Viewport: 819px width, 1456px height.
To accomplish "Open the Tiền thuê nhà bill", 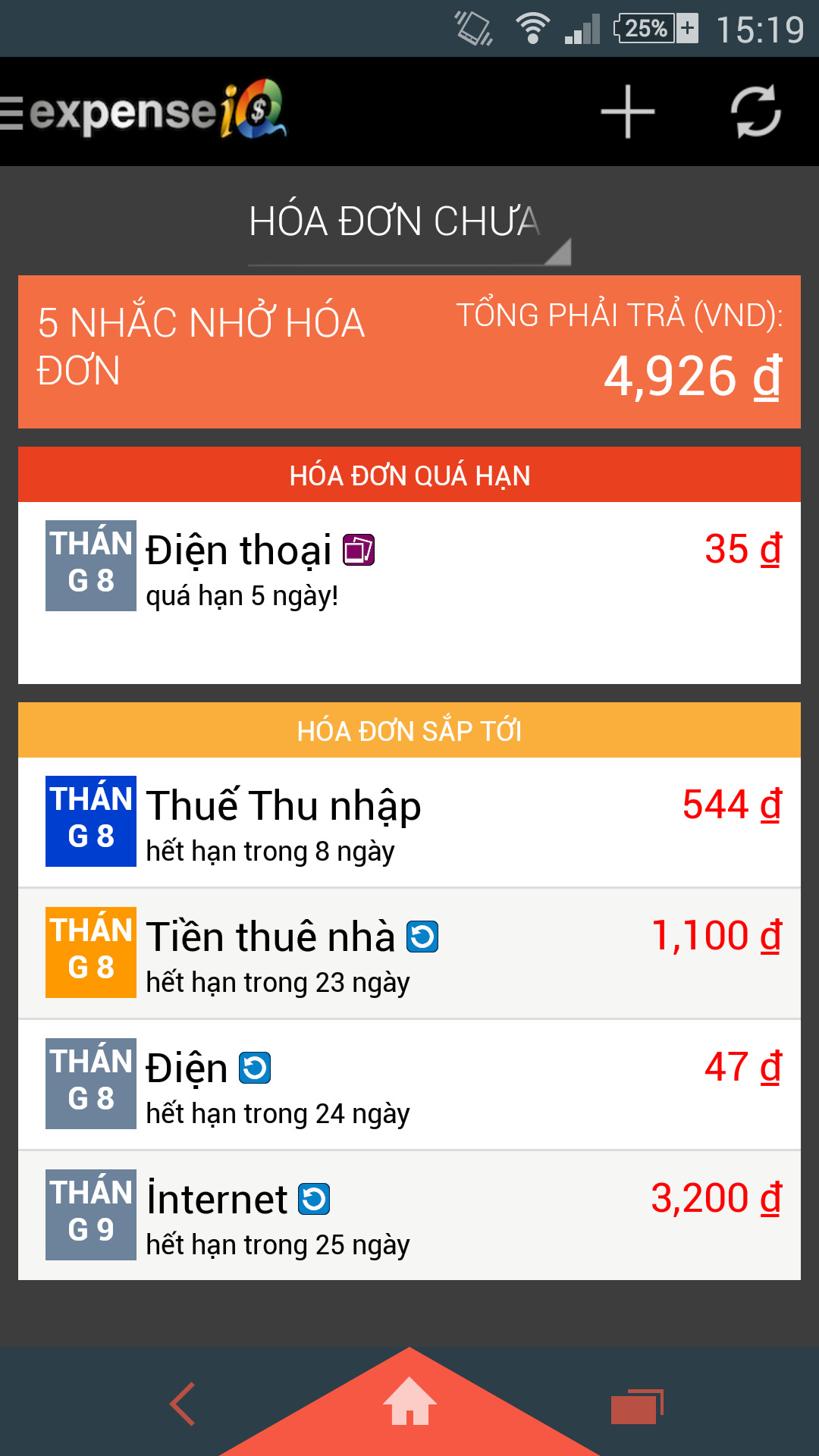I will tap(409, 954).
